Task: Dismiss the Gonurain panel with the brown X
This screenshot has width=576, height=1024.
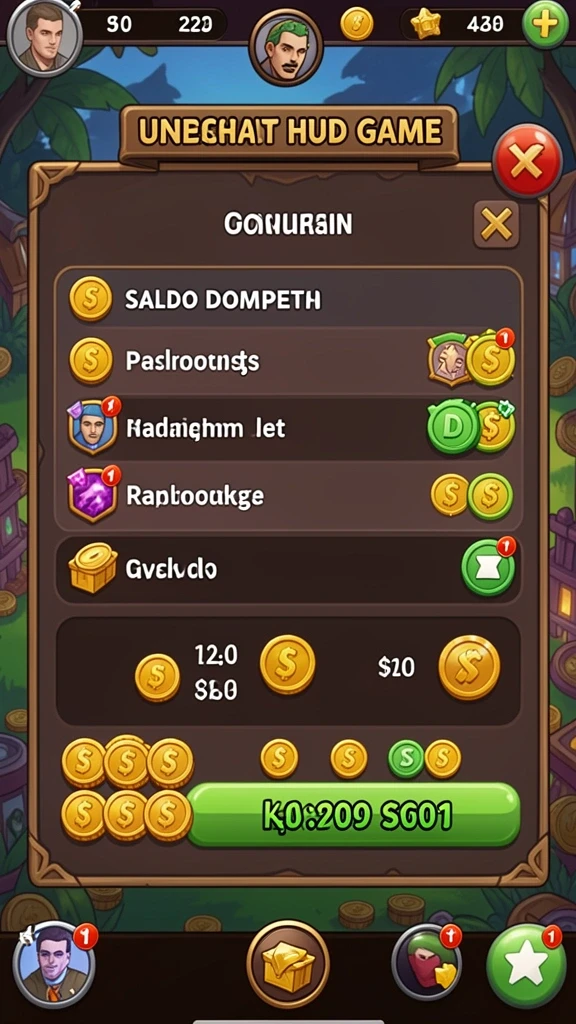Action: (x=496, y=225)
